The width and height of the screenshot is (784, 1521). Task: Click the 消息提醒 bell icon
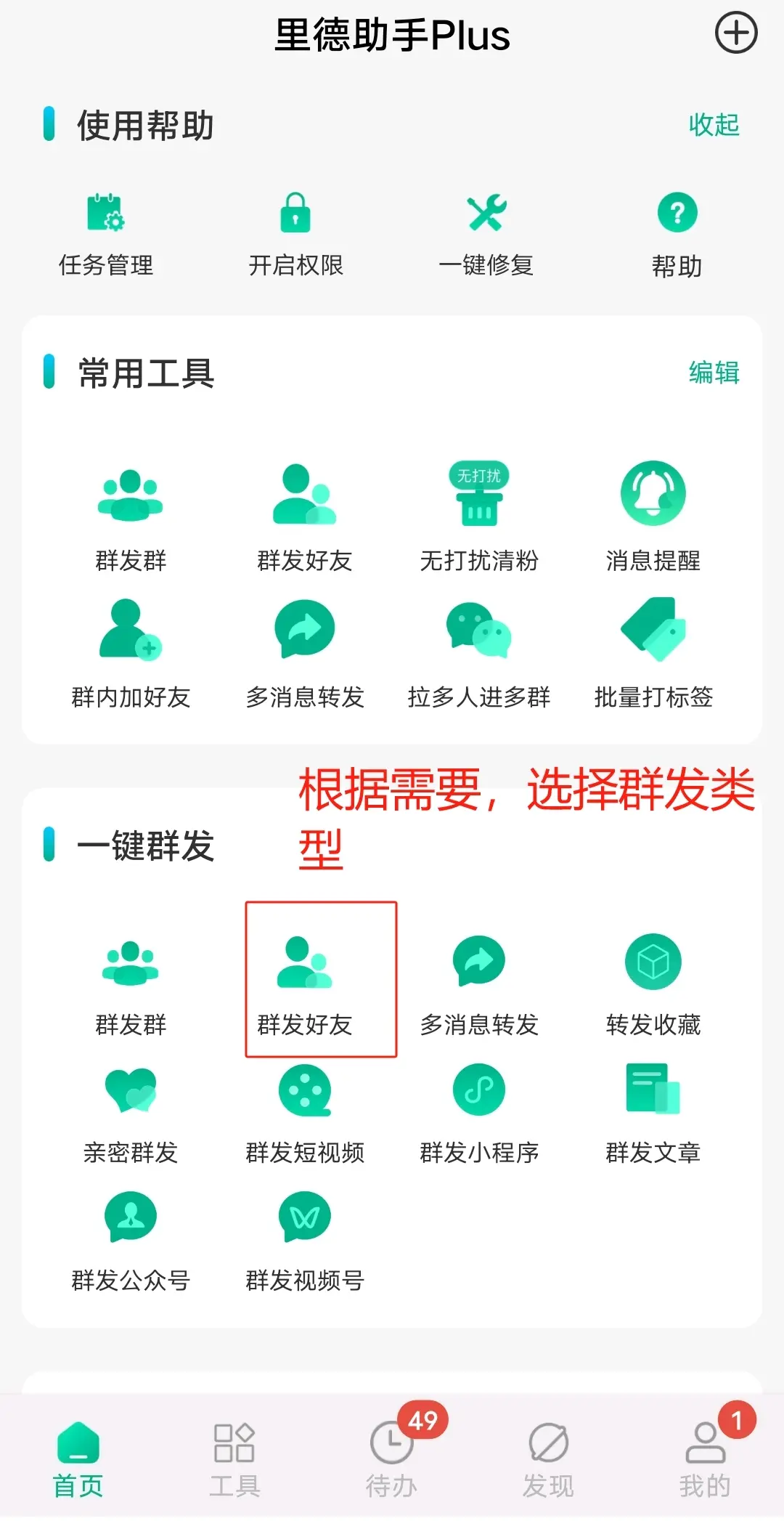652,494
